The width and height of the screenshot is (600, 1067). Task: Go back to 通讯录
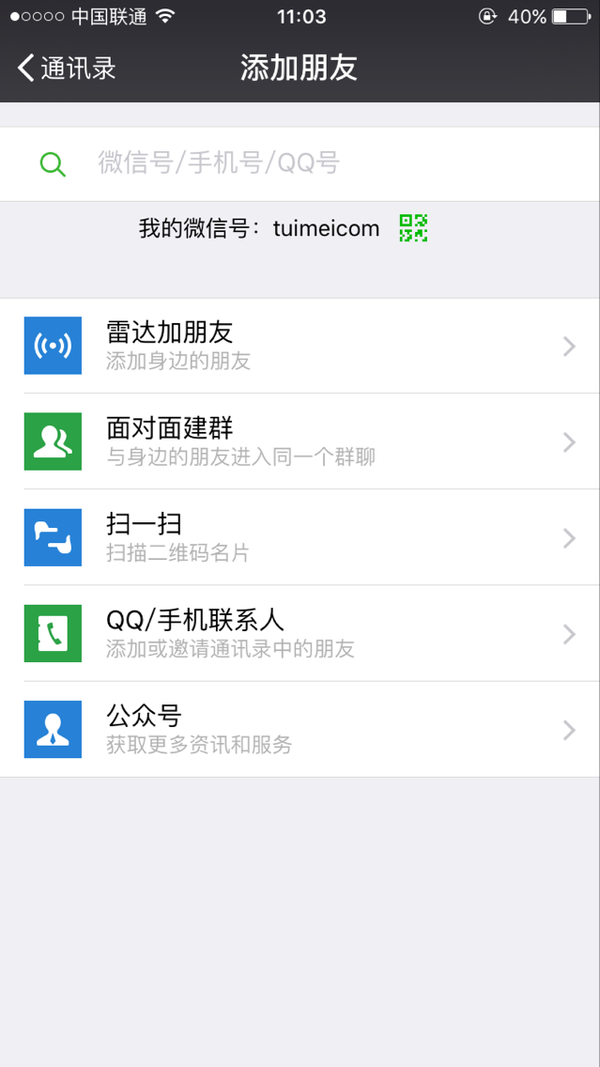click(x=66, y=68)
